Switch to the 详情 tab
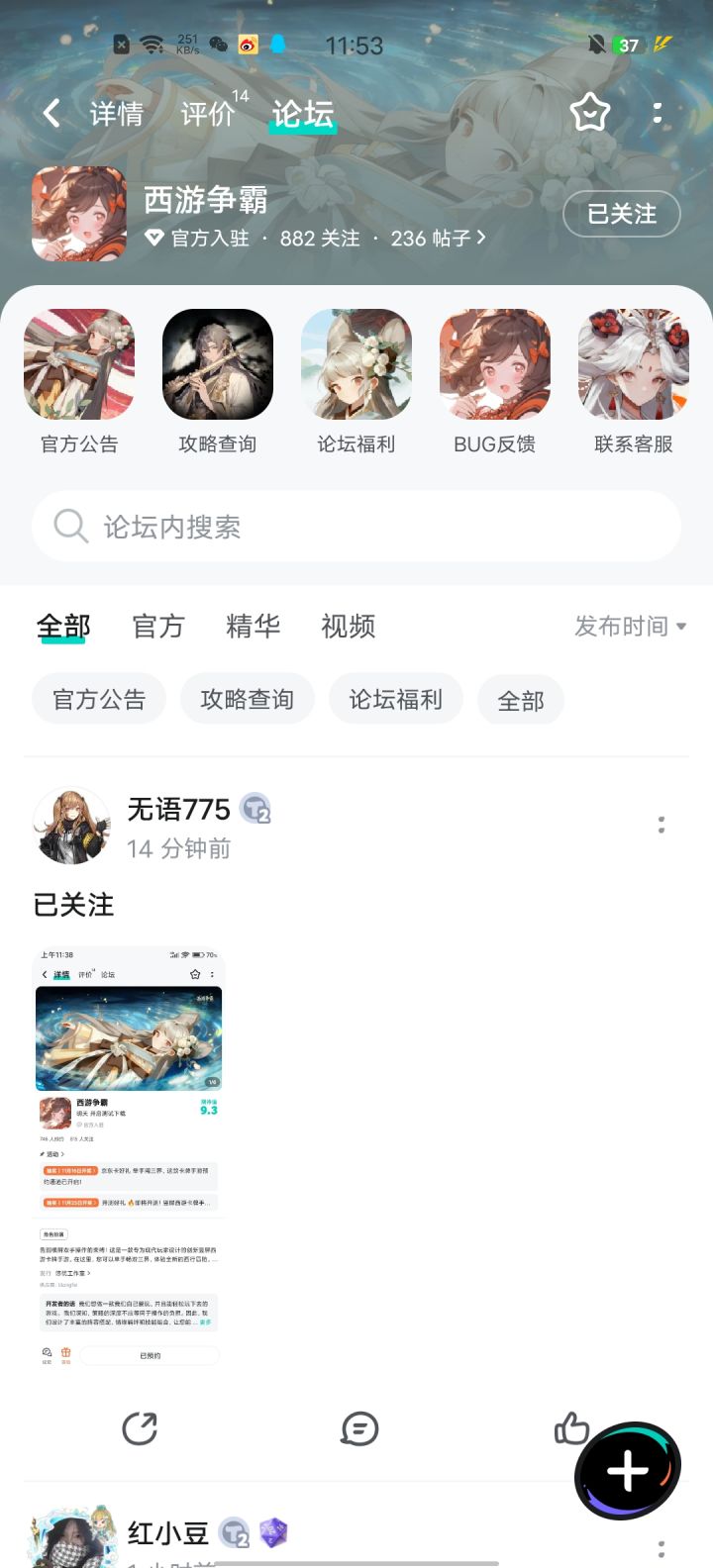713x1568 pixels. (117, 114)
